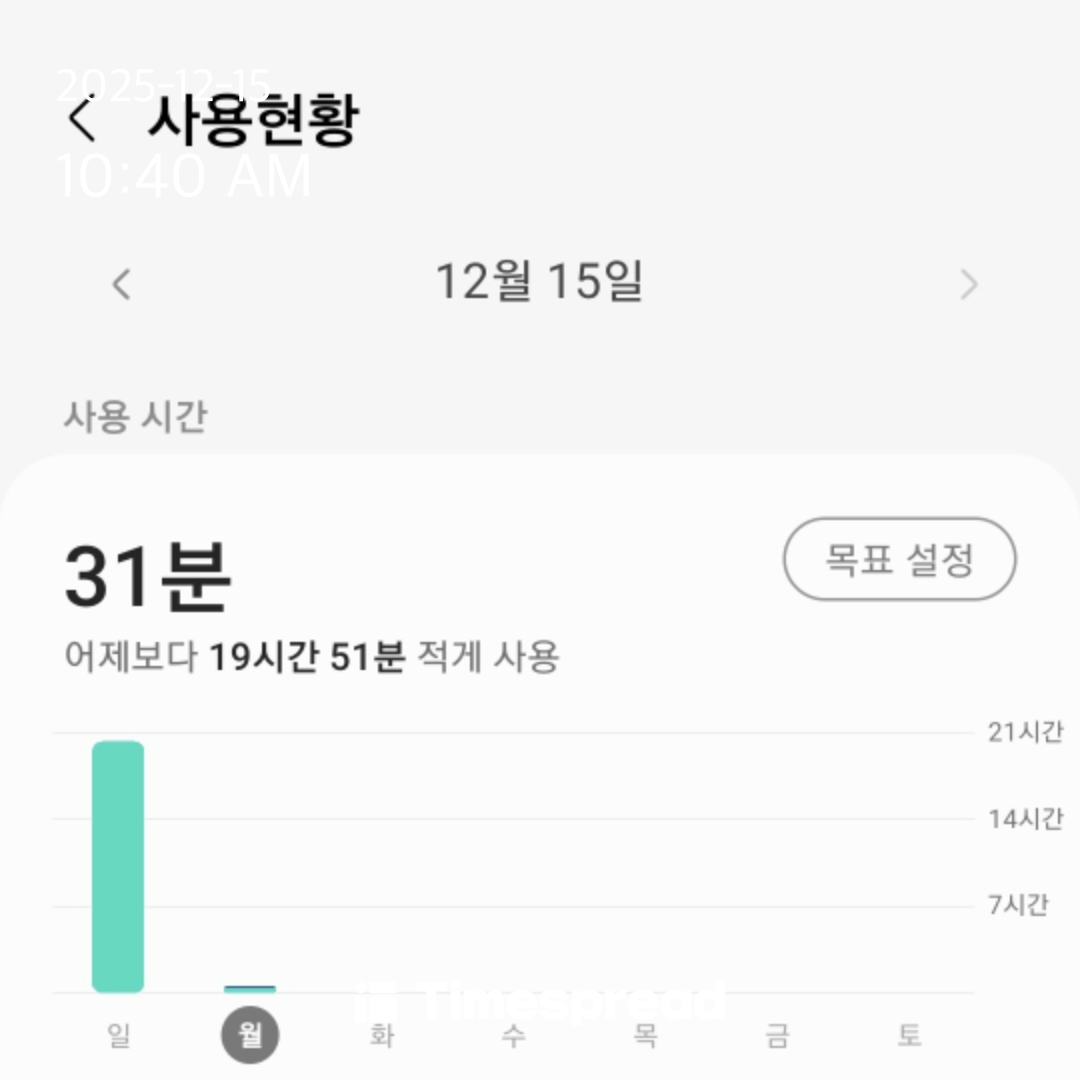This screenshot has width=1080, height=1080.
Task: Go back from the 사용현황 screen
Action: (82, 121)
